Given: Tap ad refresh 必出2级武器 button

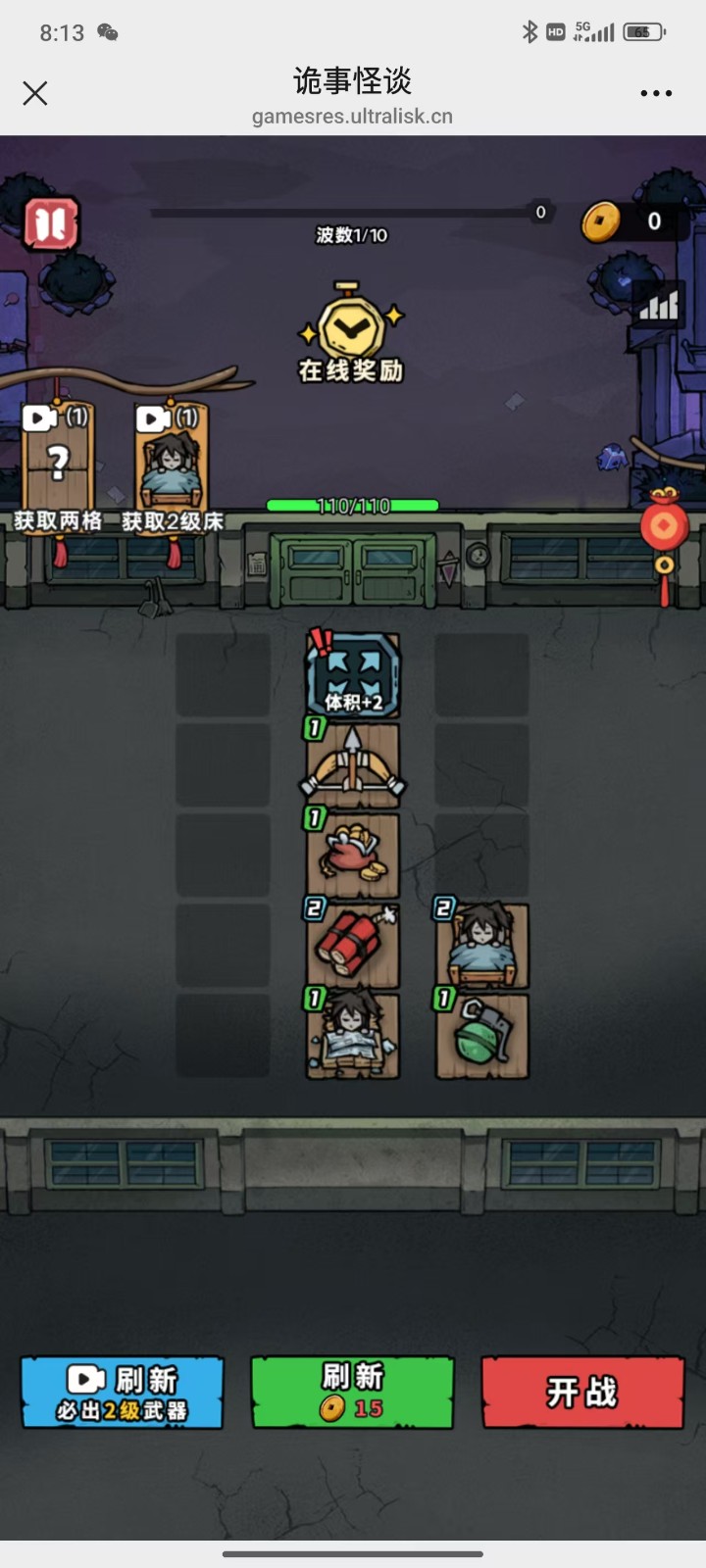Looking at the screenshot, I should [123, 1393].
